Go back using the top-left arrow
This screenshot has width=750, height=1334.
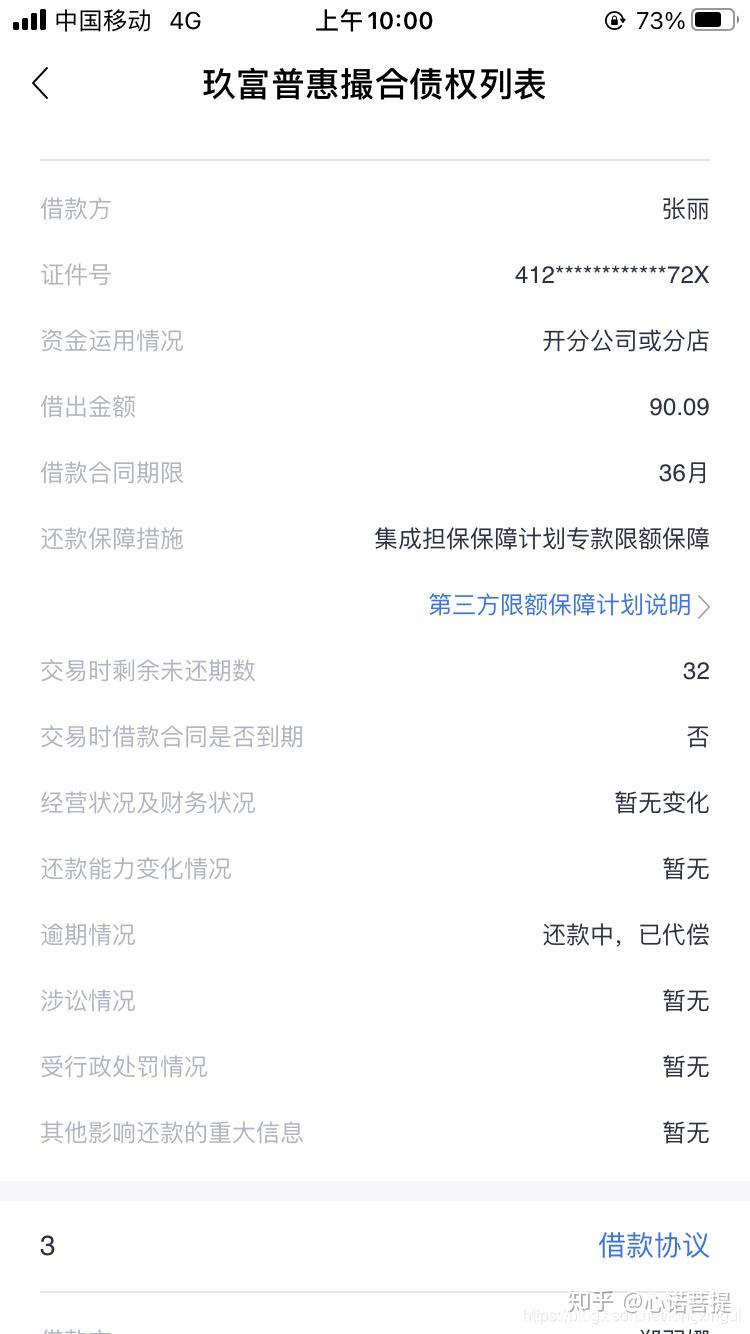tap(40, 84)
